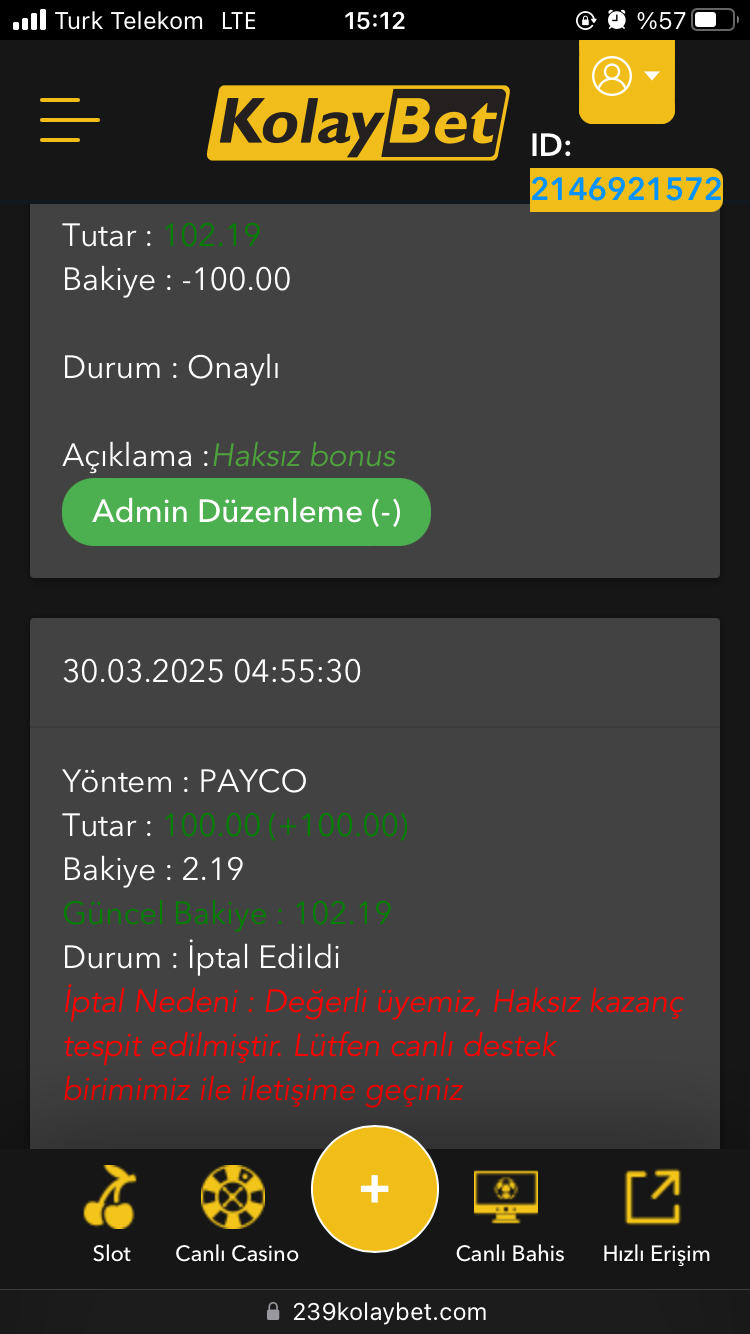Open the hamburger menu

click(70, 120)
